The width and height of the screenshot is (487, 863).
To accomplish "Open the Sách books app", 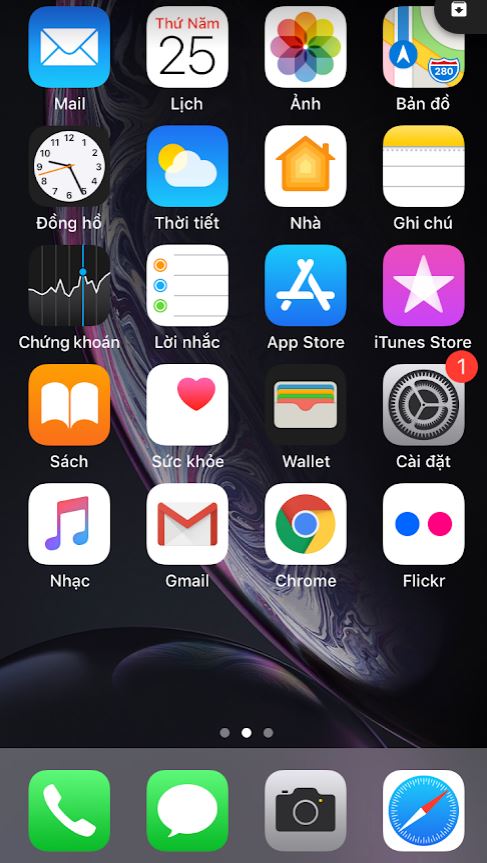I will [x=69, y=405].
